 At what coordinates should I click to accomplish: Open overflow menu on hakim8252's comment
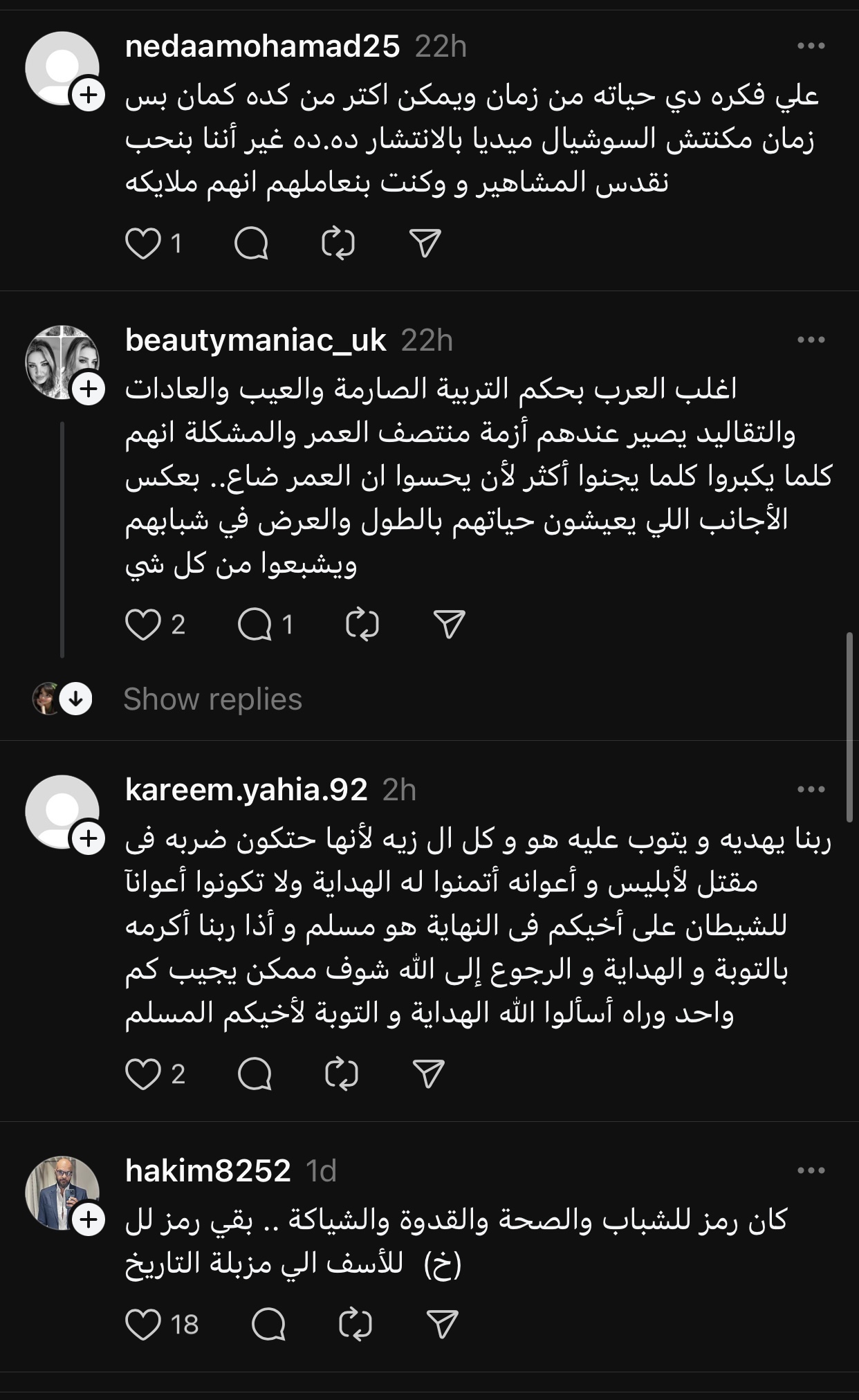811,1170
